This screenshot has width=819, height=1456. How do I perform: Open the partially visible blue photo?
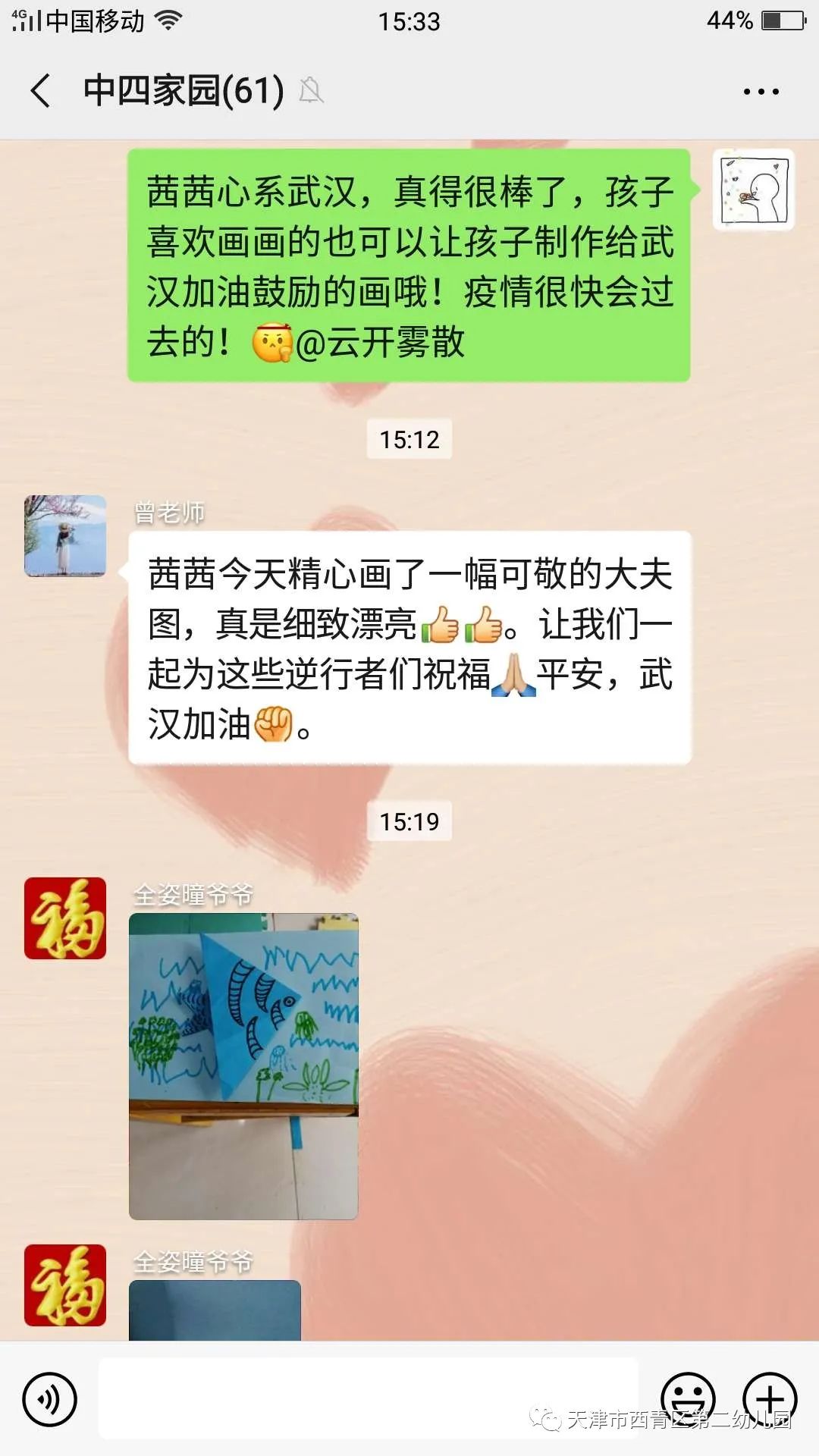tap(215, 1310)
